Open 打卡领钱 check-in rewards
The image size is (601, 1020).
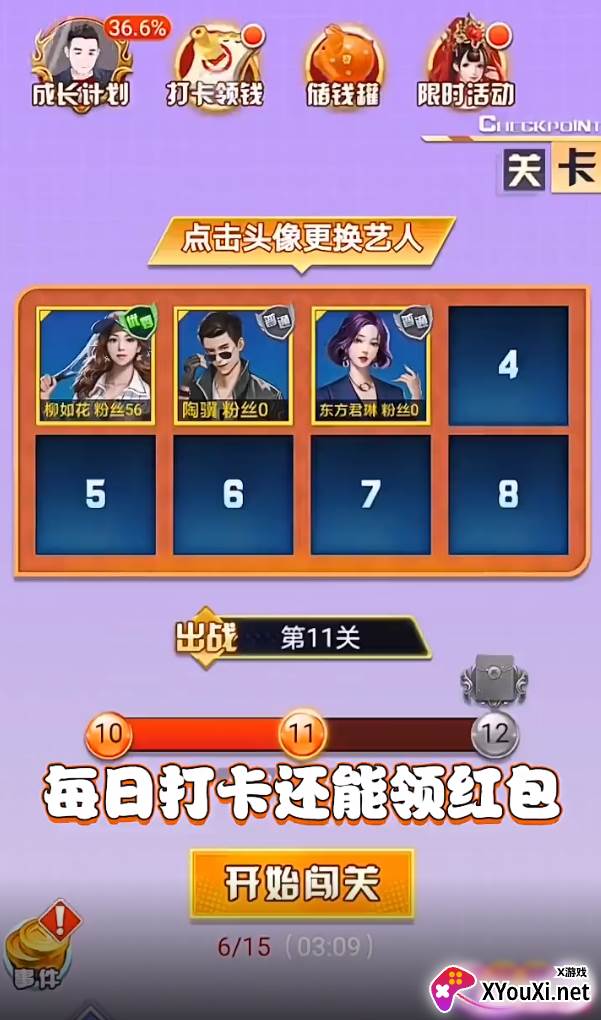(x=215, y=65)
